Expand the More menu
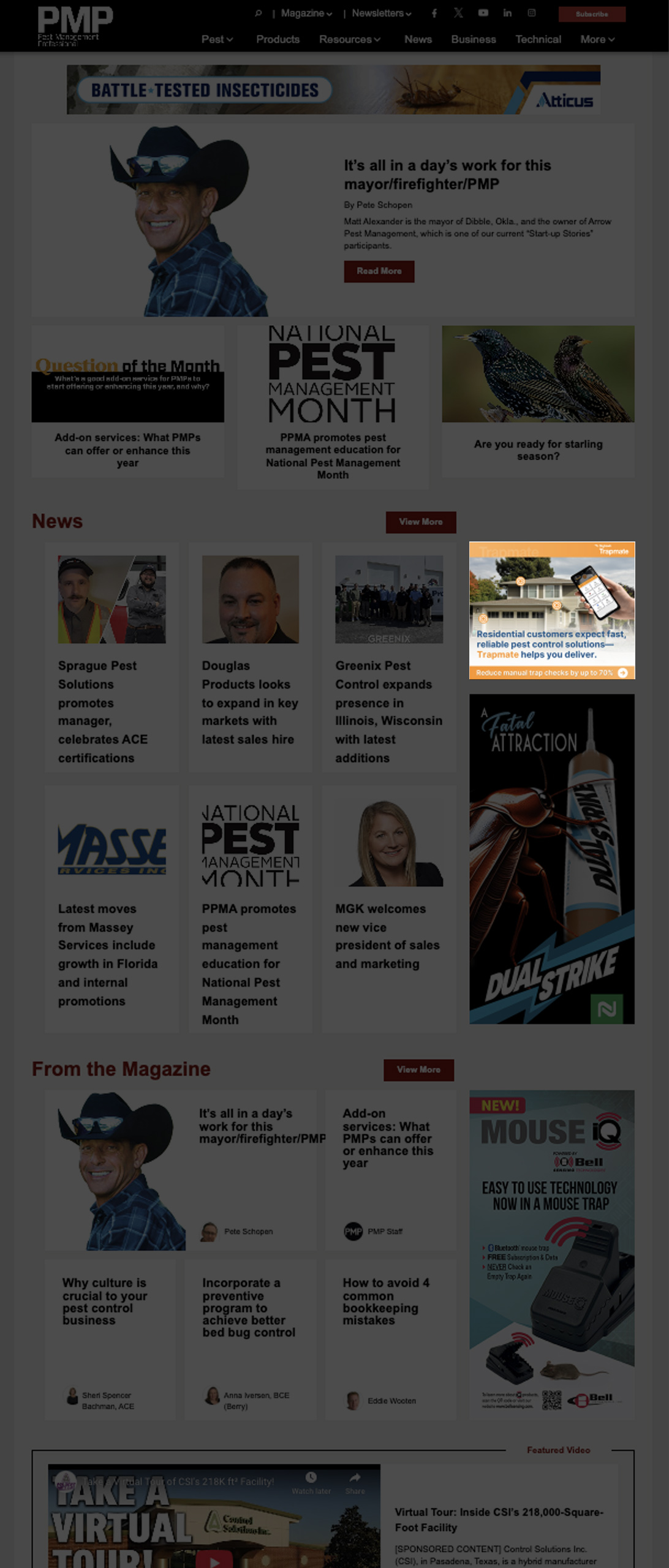This screenshot has width=669, height=1568. tap(597, 39)
